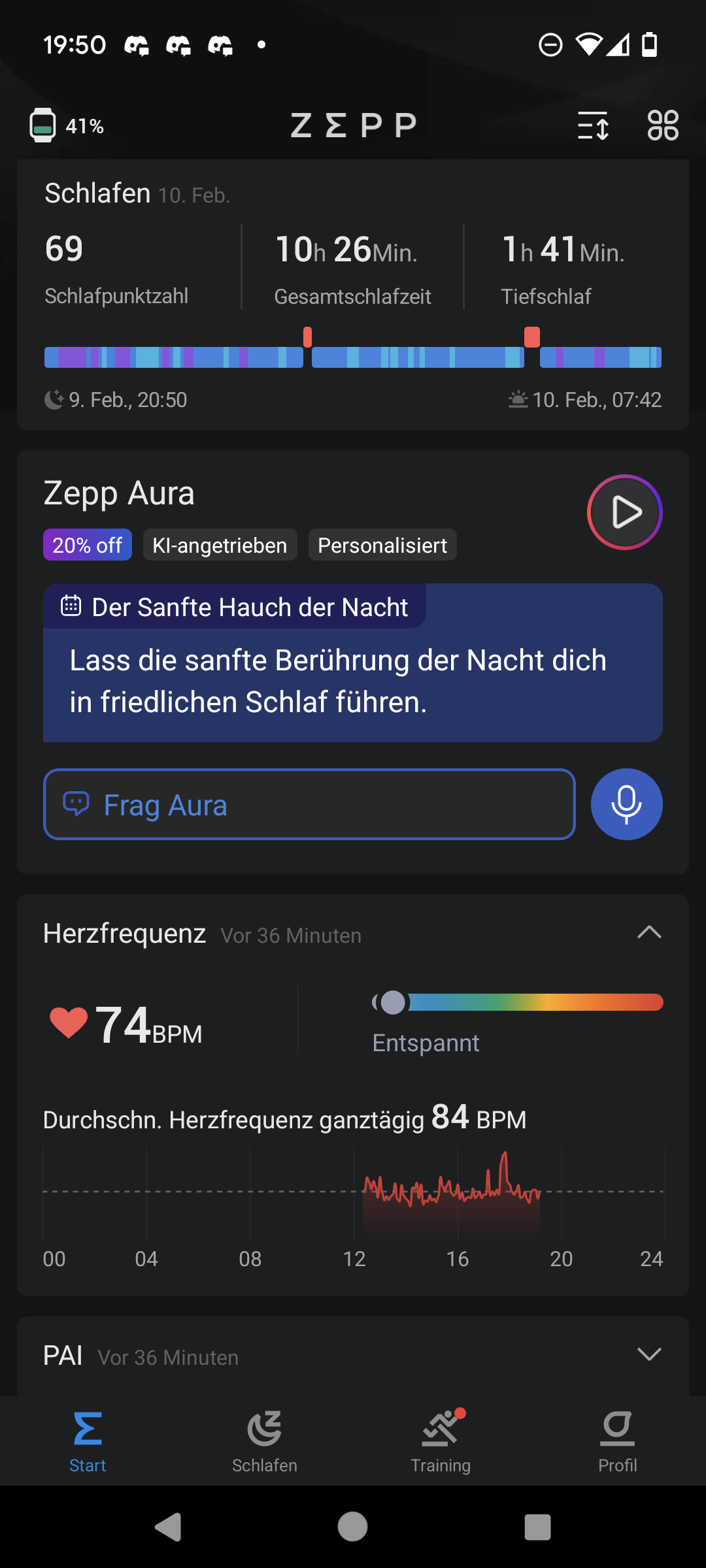Expand the PAI card
The image size is (706, 1568).
click(x=649, y=1354)
